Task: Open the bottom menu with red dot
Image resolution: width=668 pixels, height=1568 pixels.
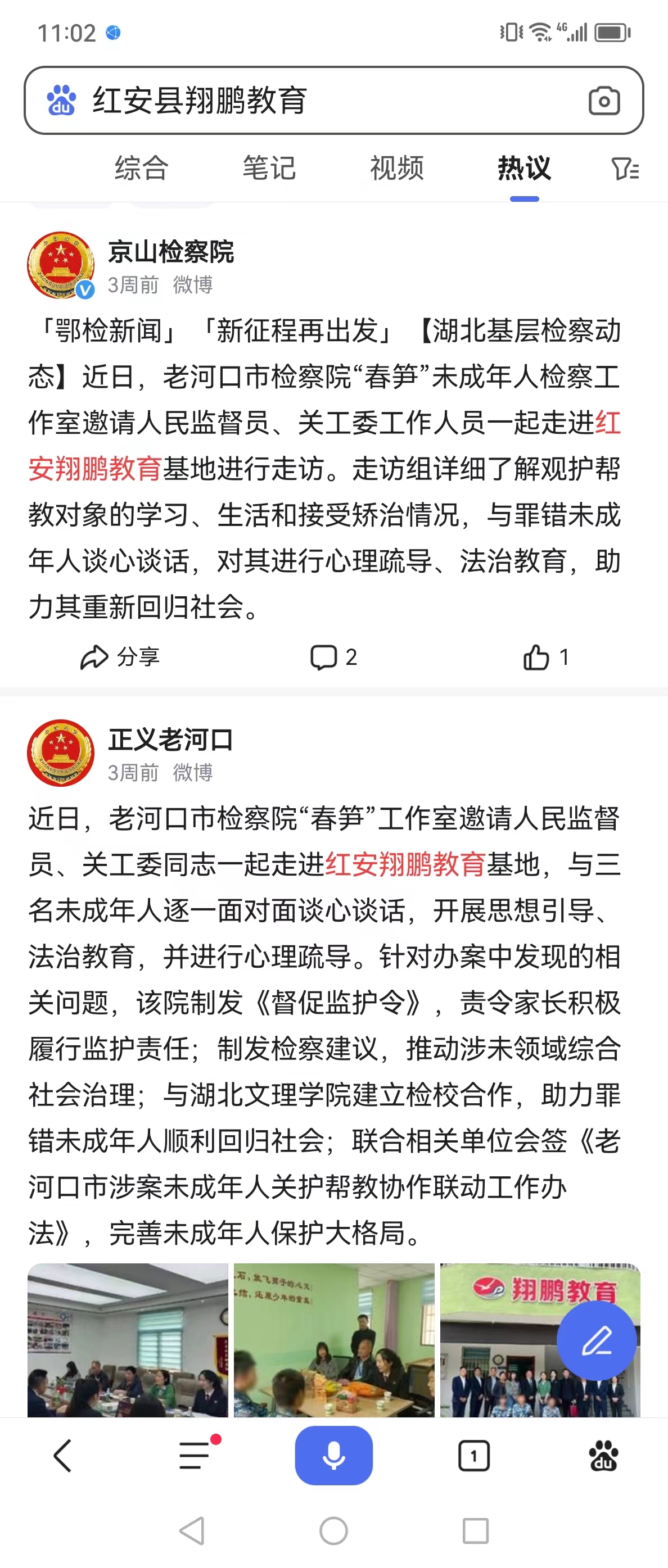Action: click(x=196, y=1456)
